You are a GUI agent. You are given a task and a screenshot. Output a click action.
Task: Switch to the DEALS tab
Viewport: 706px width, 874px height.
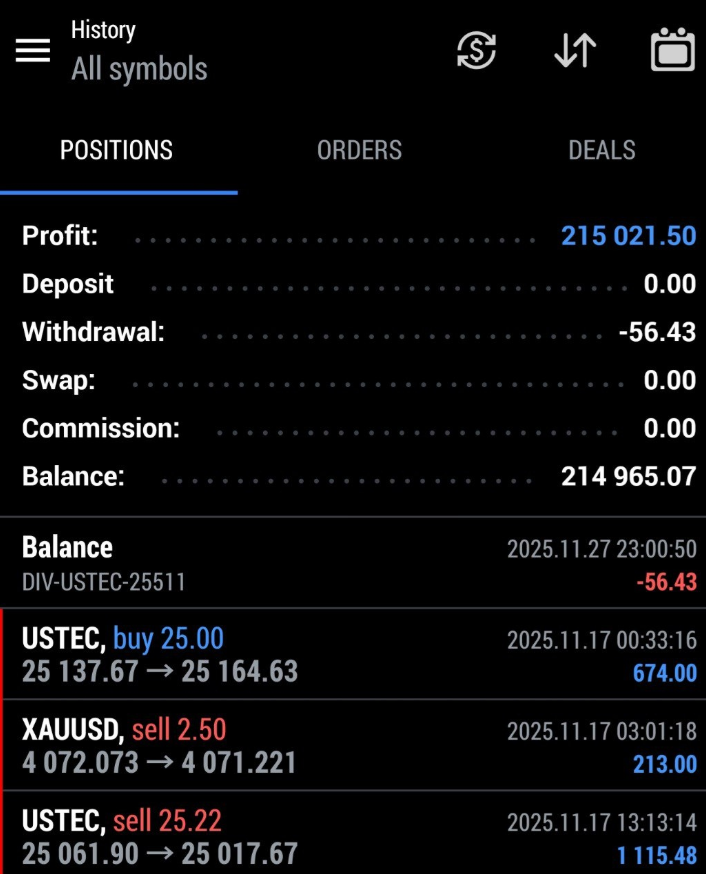click(601, 151)
